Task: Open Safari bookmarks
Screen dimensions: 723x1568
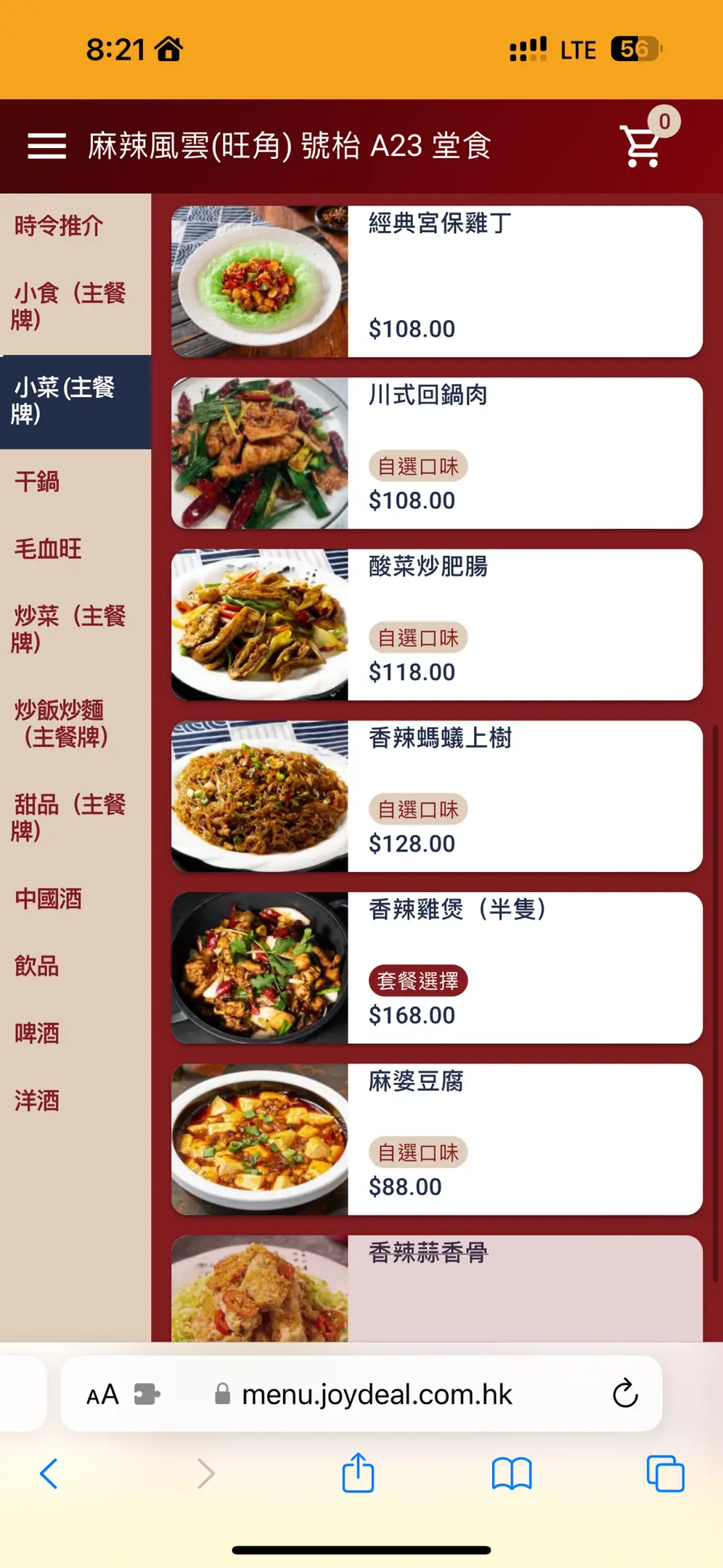Action: click(512, 1474)
